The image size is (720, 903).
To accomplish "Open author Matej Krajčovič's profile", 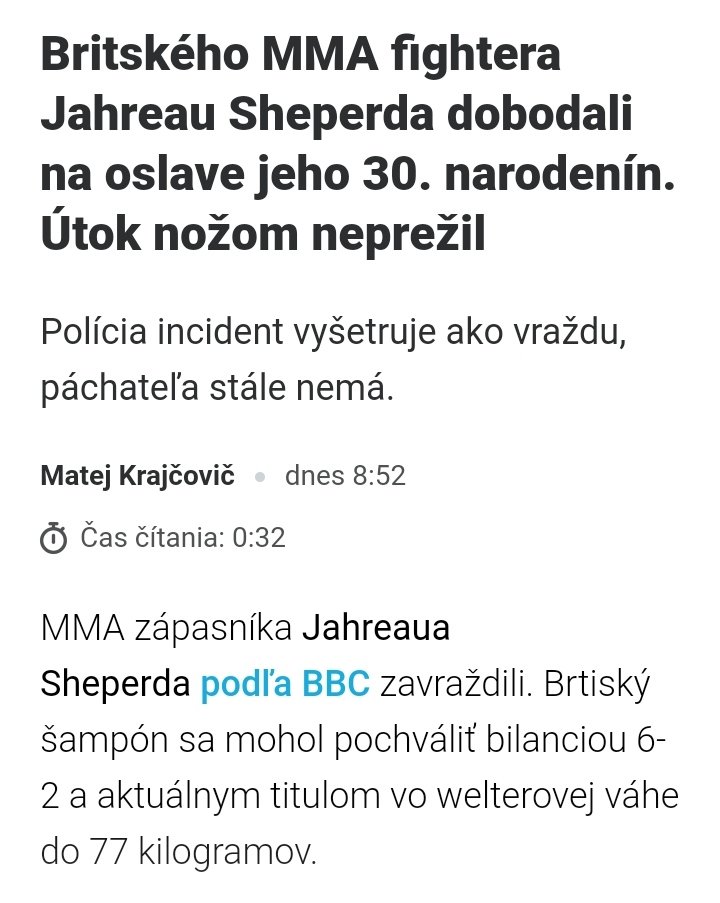I will pos(137,476).
